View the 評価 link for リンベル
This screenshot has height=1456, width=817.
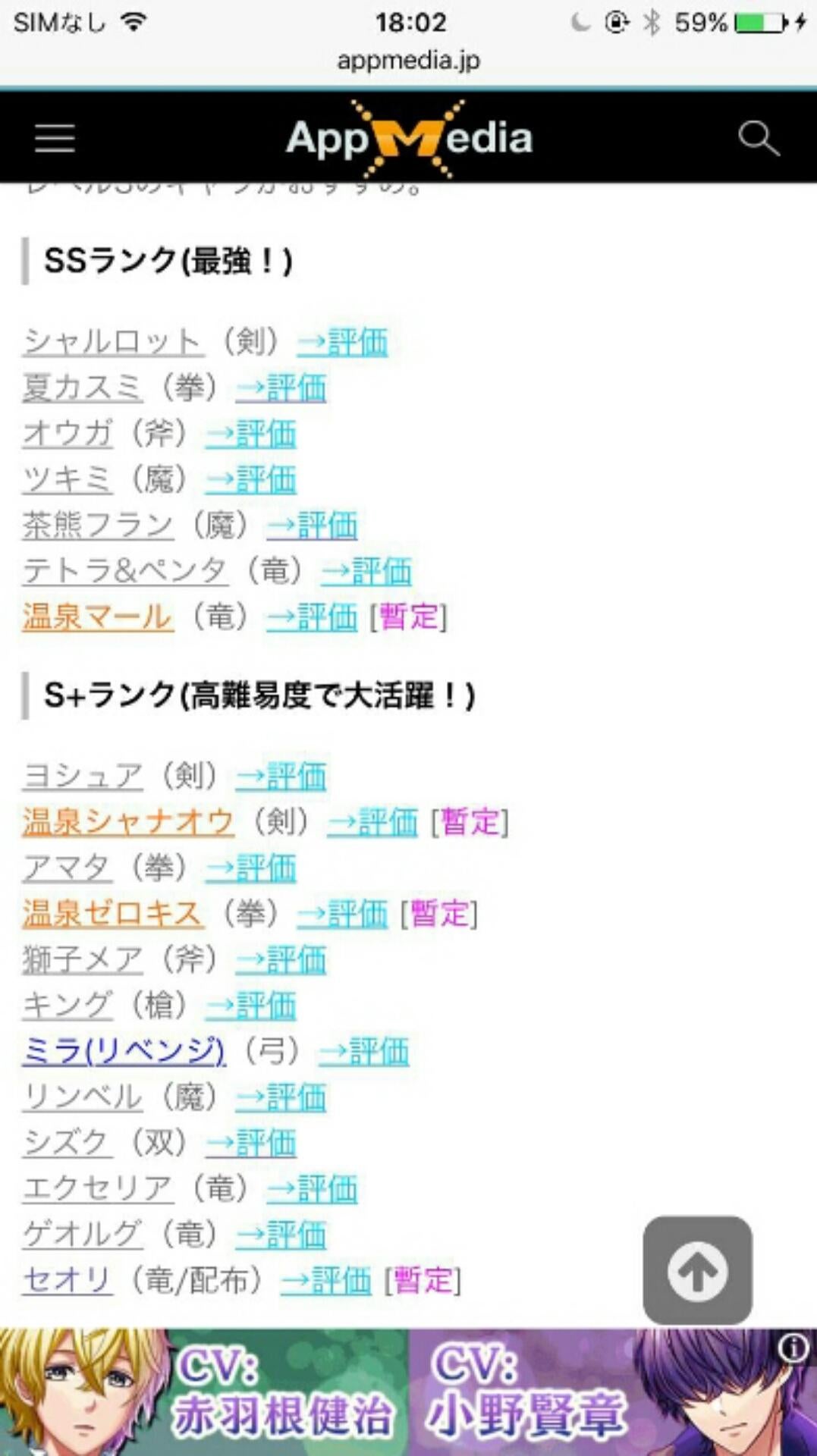281,1097
